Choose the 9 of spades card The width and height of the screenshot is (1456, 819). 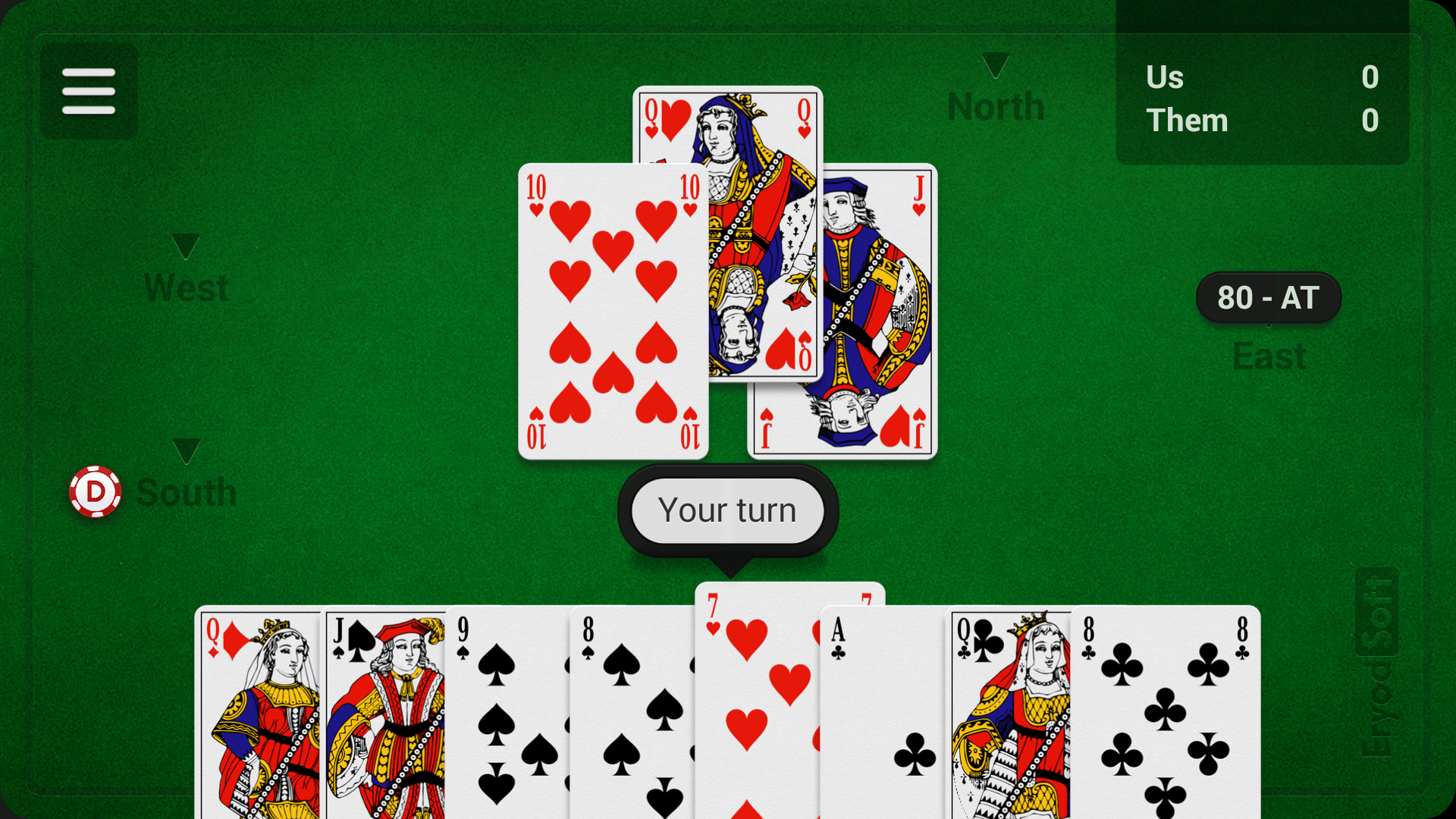pos(507,713)
